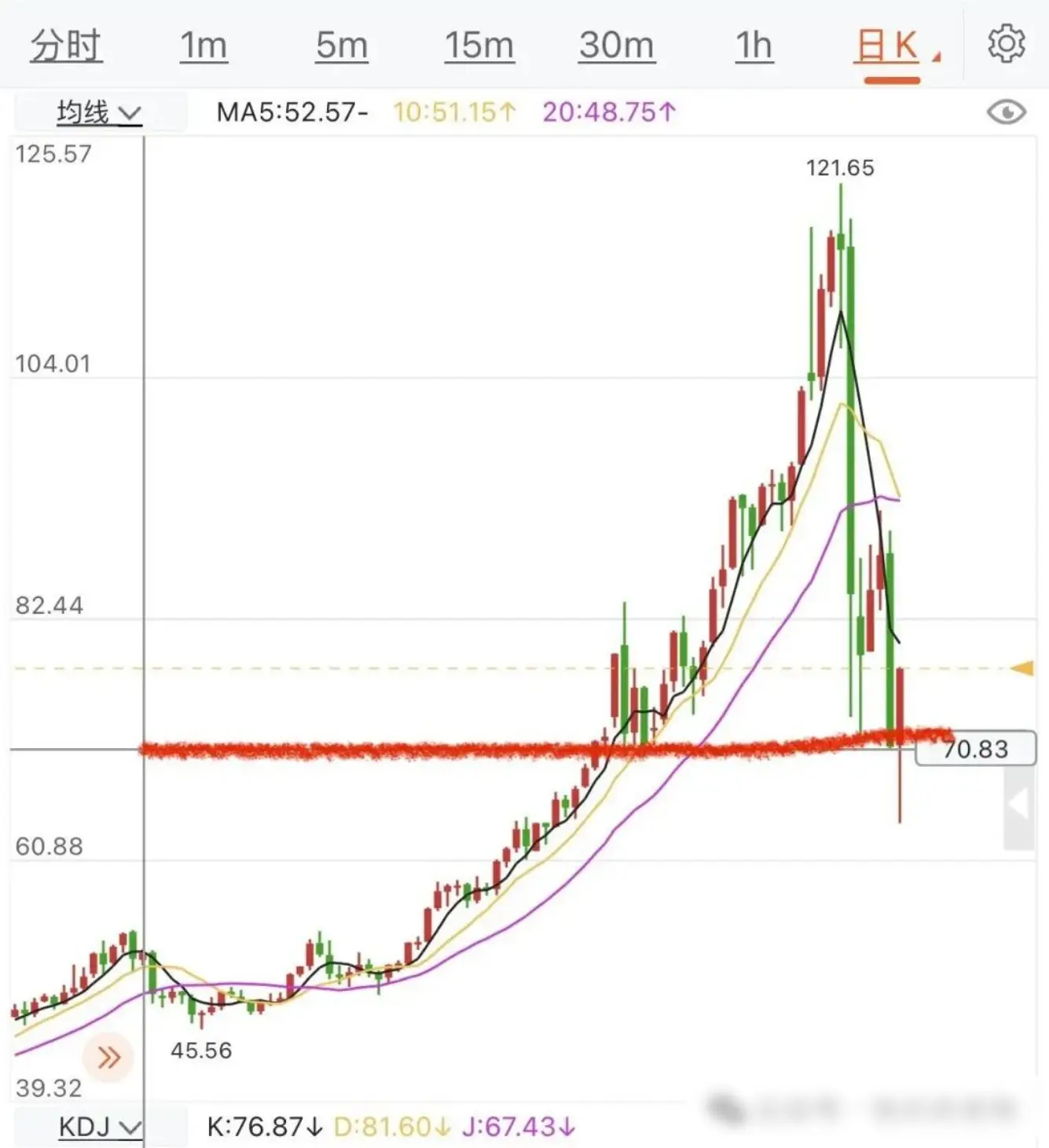Screen dimensions: 1049x1148
Task: Select the 1h timeframe tab
Action: click(x=752, y=46)
